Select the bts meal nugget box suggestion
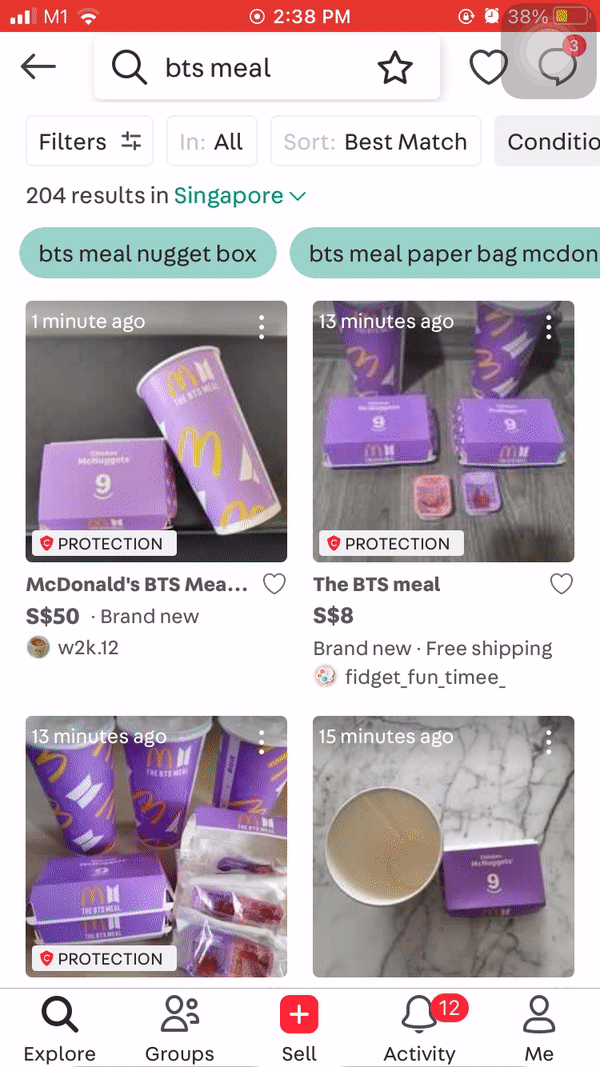The height and width of the screenshot is (1067, 600). (x=148, y=253)
